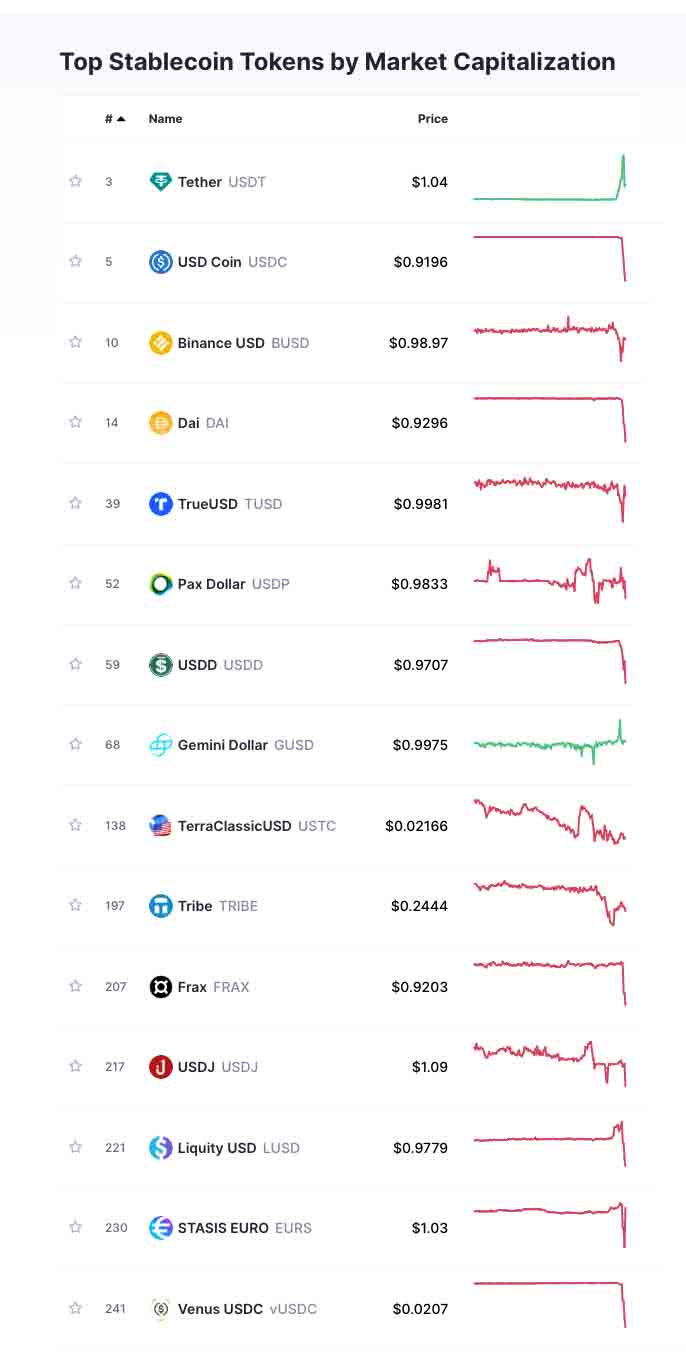This screenshot has width=686, height=1356.
Task: Star the Pax Dollar row
Action: 75,583
